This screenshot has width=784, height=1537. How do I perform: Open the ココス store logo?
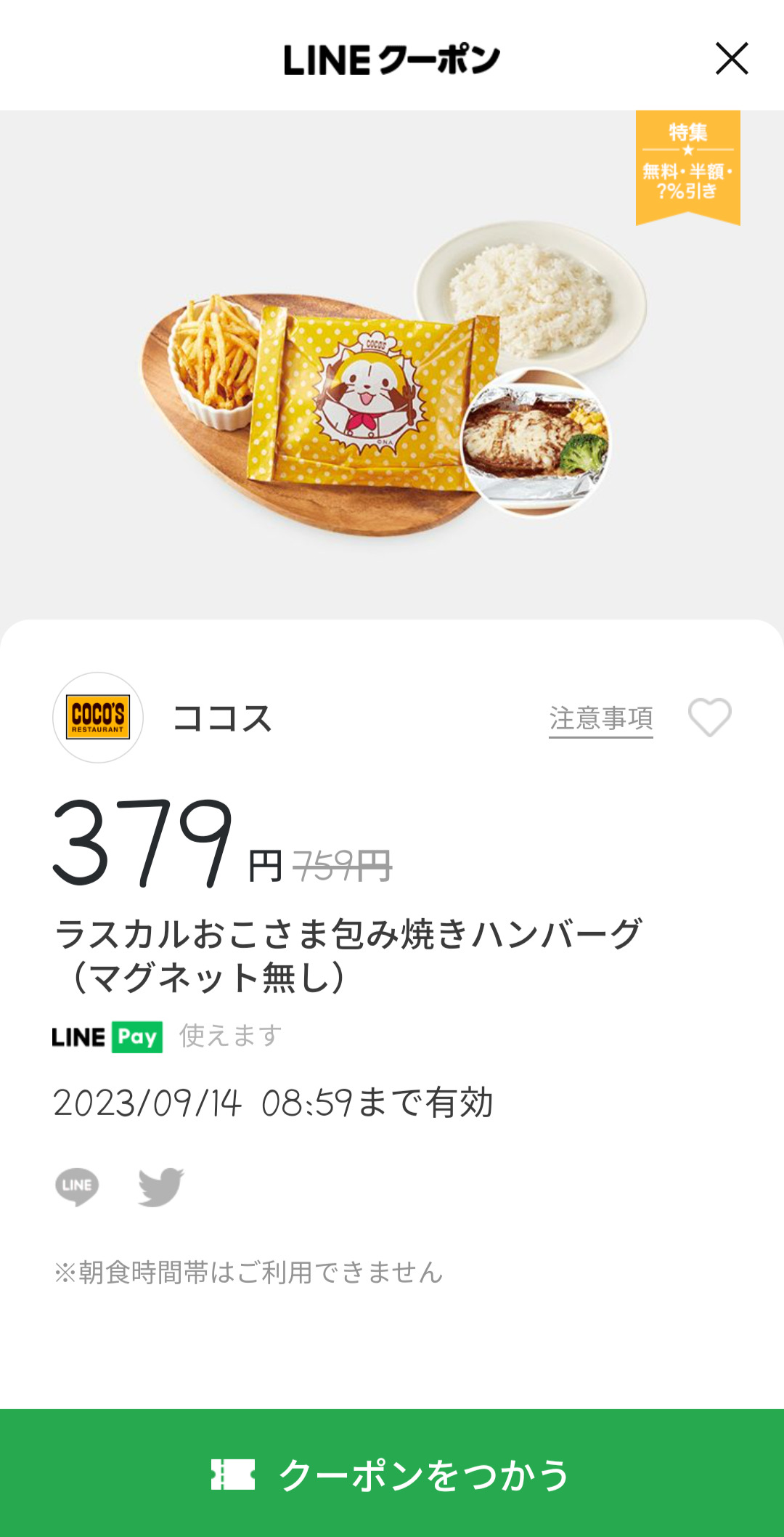(x=98, y=718)
